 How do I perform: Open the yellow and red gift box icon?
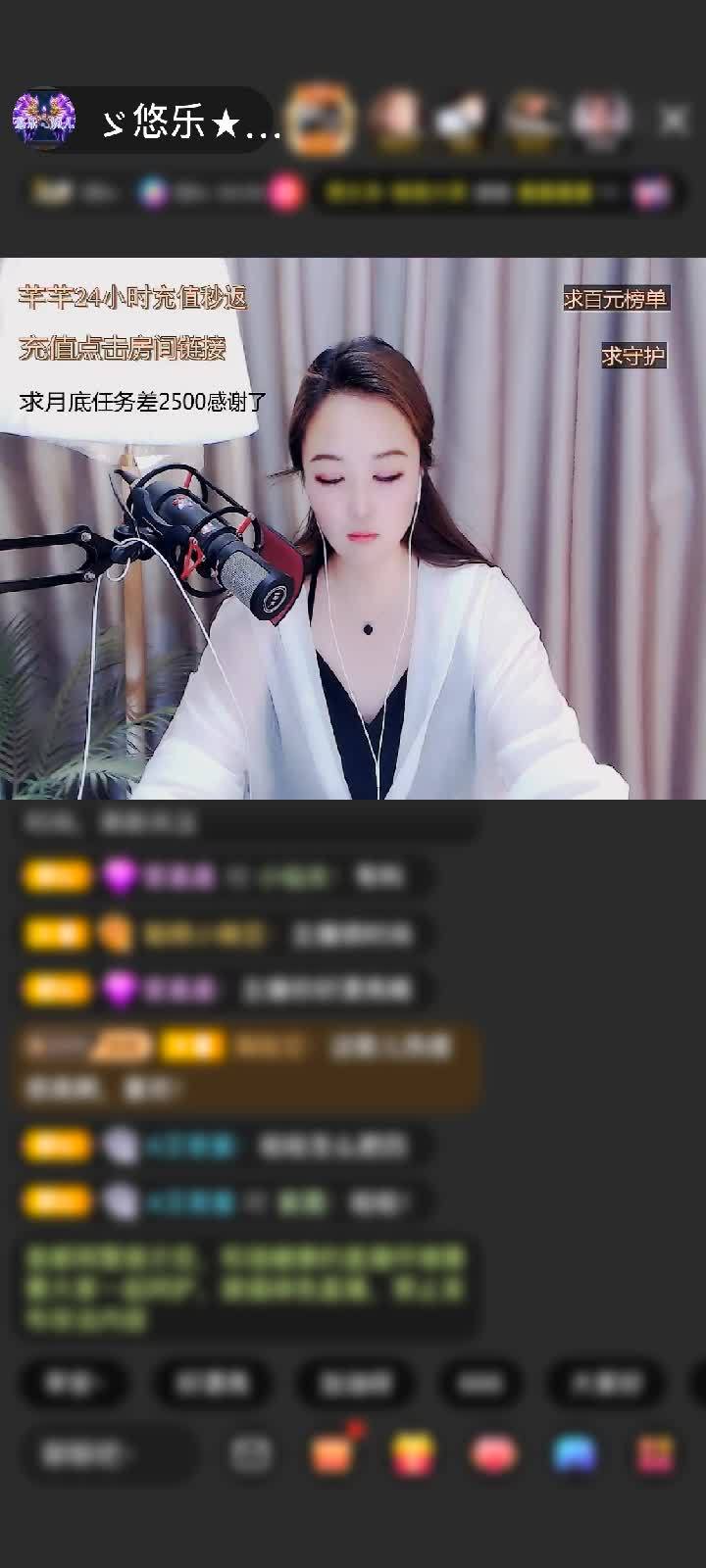point(414,1454)
